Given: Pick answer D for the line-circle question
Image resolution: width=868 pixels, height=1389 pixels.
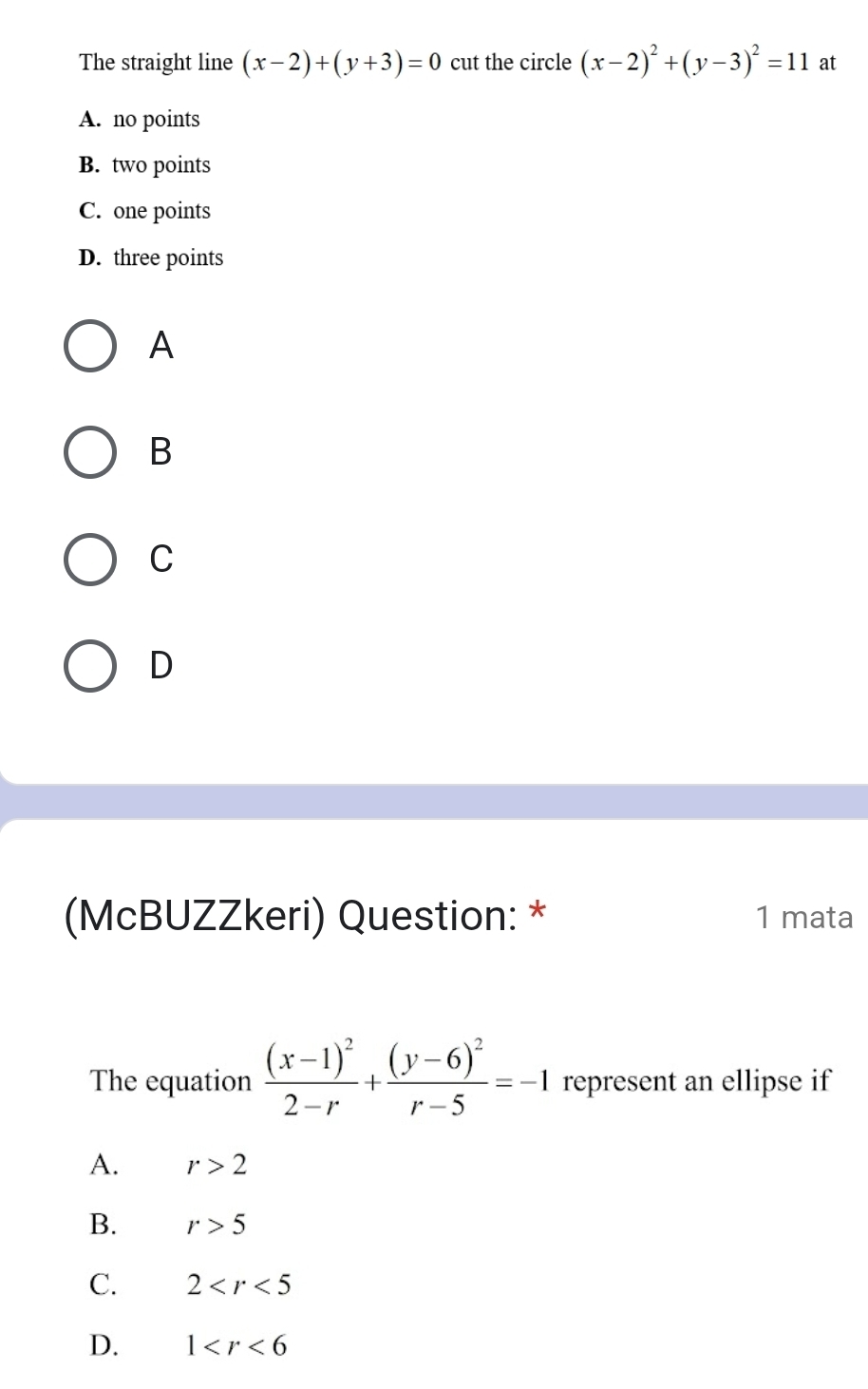Looking at the screenshot, I should [91, 665].
